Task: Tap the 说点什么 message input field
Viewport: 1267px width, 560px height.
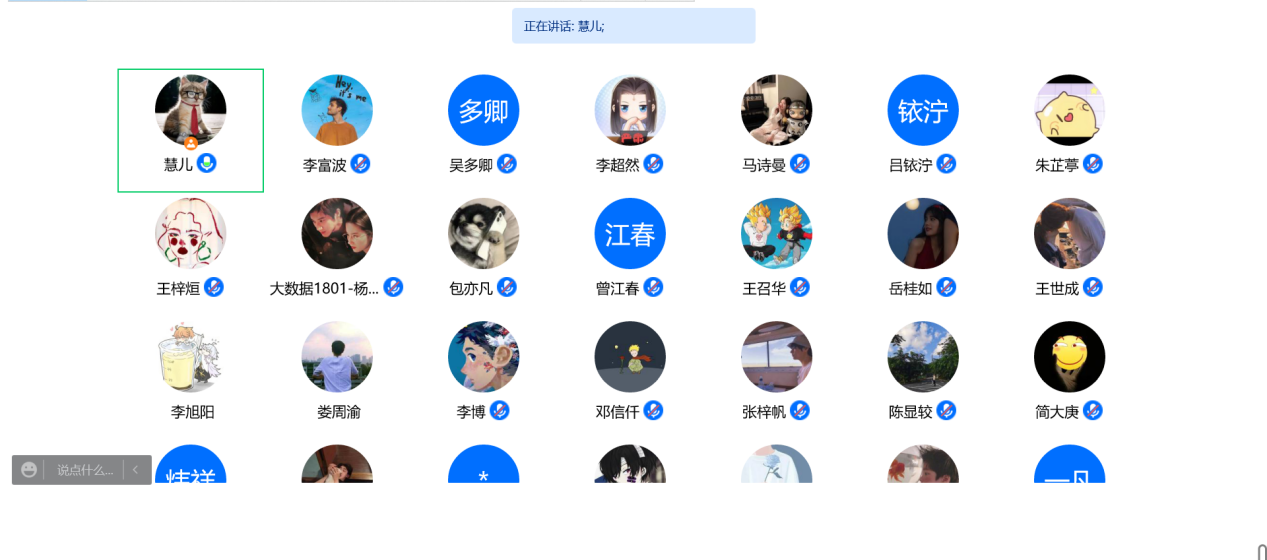Action: (x=85, y=470)
